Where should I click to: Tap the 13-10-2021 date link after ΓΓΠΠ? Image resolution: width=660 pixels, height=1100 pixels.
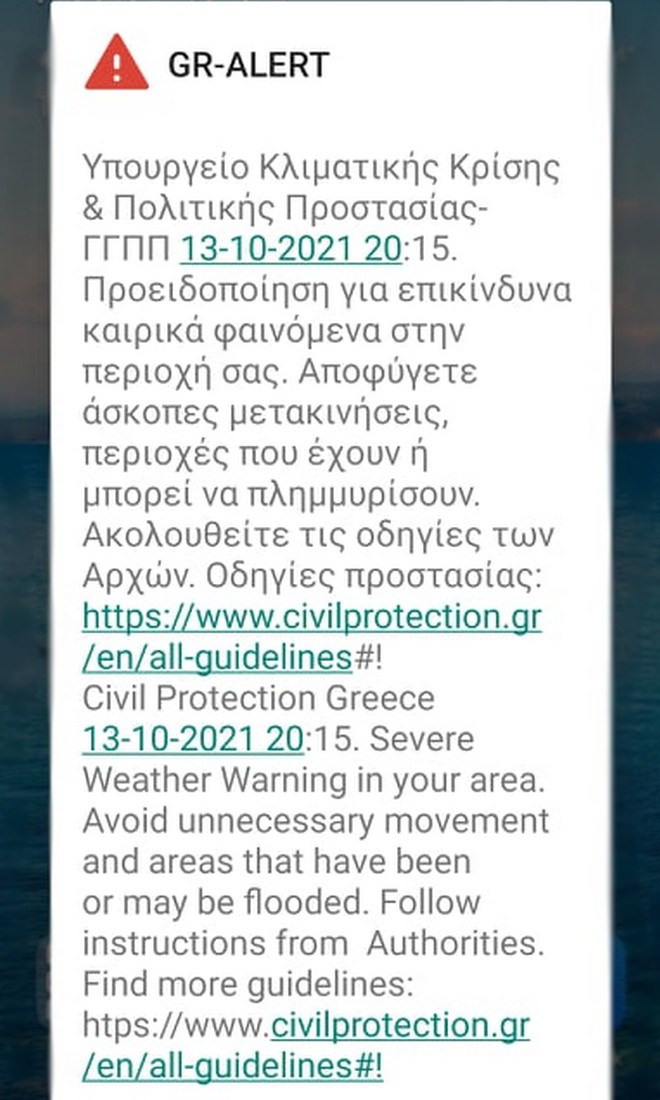289,249
